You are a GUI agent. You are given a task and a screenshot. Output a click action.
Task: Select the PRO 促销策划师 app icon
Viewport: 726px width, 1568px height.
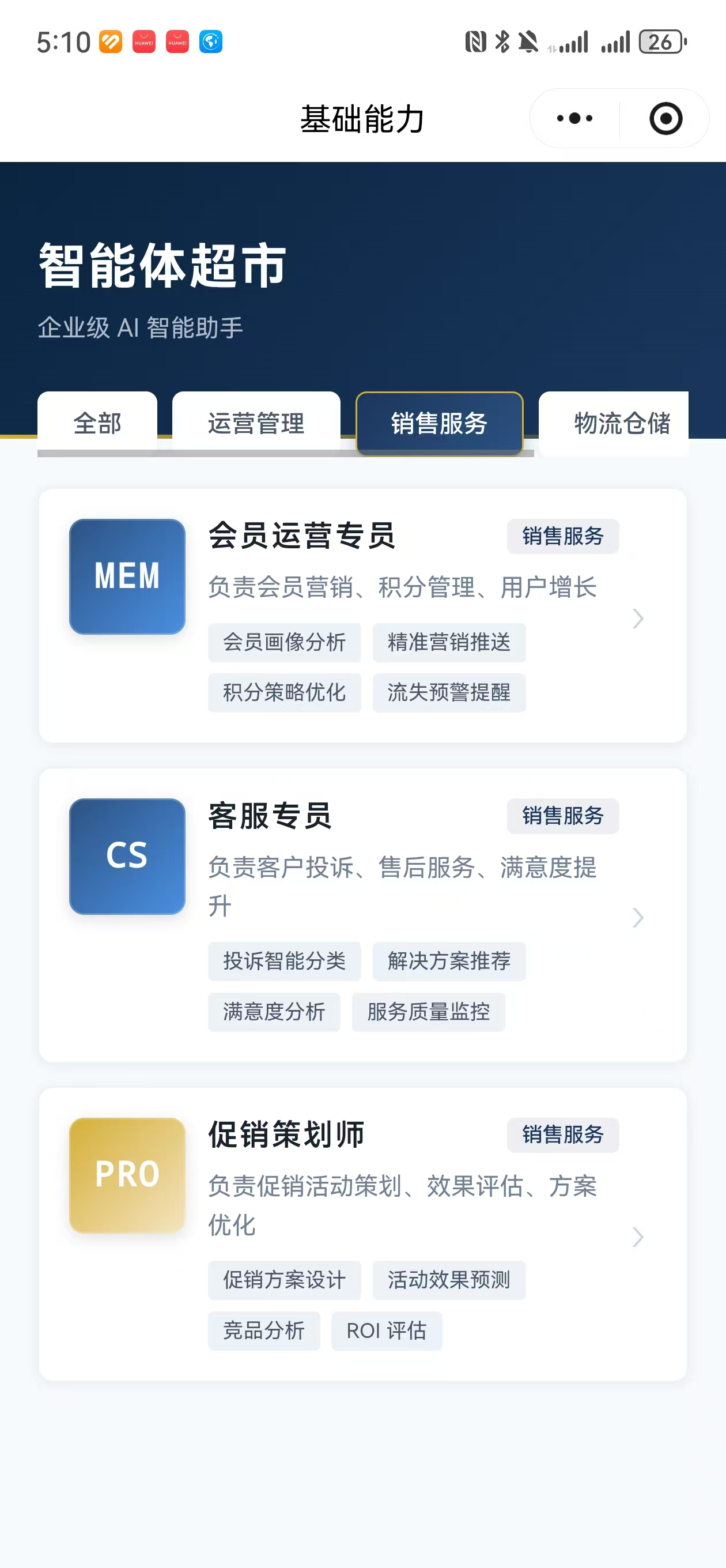(127, 1175)
